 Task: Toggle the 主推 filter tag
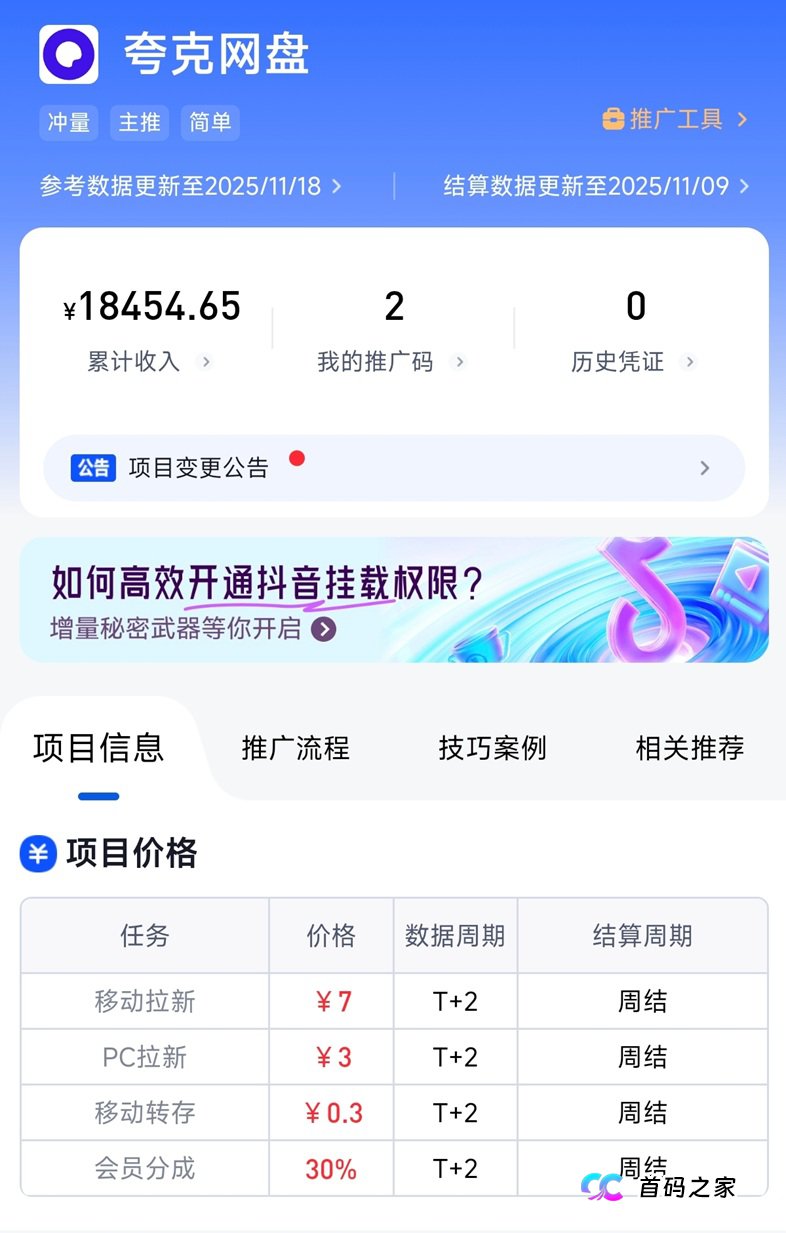[x=140, y=123]
